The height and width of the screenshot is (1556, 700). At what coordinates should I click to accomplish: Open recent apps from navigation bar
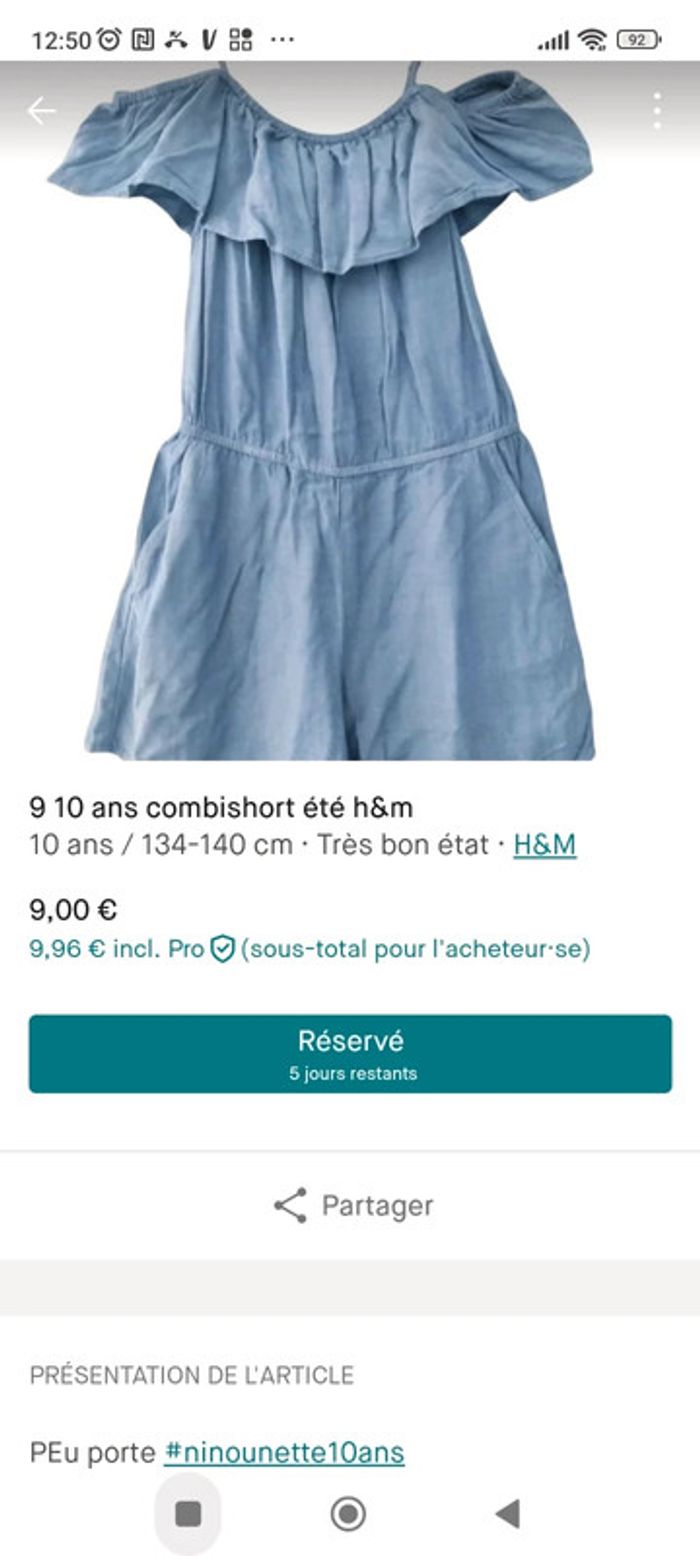[188, 1514]
